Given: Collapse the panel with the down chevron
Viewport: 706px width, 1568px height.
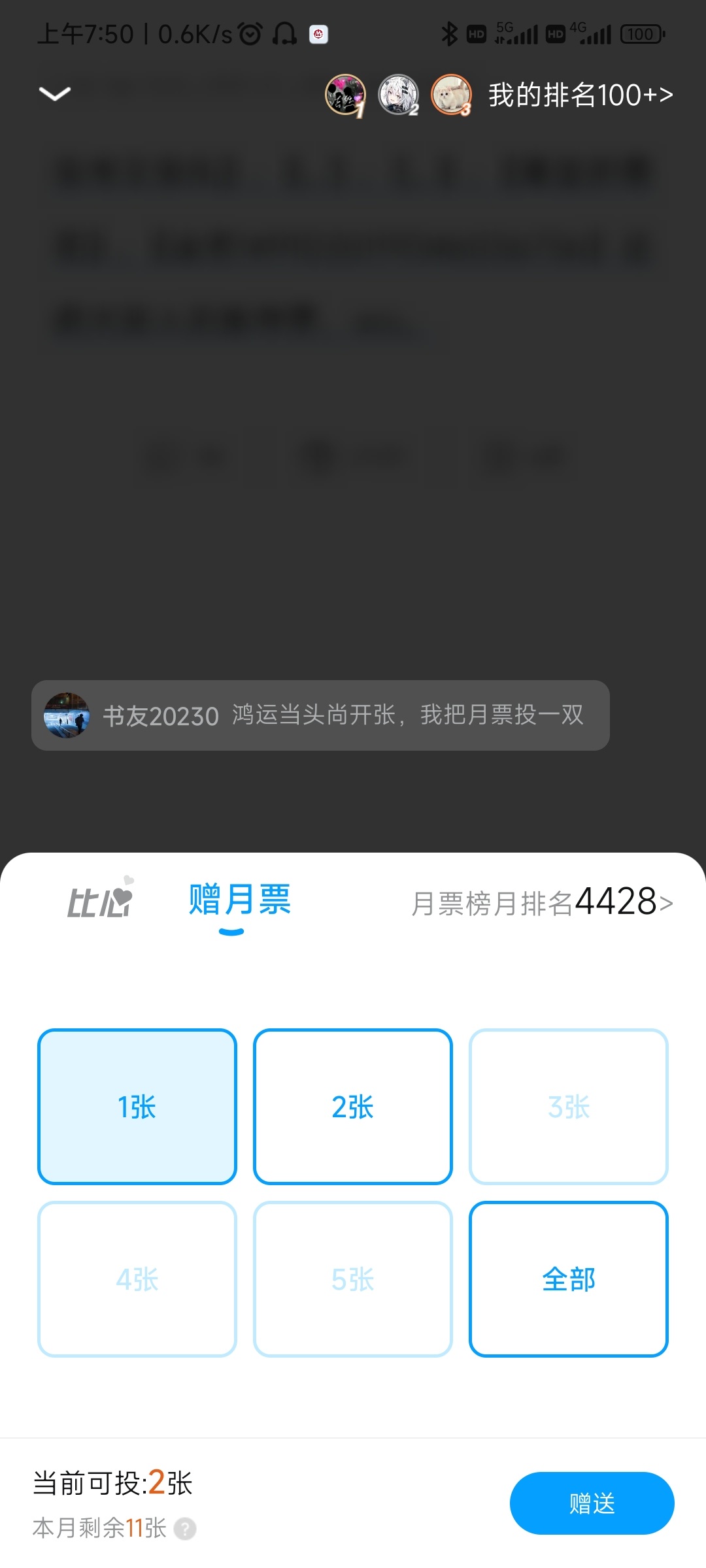Looking at the screenshot, I should [x=55, y=94].
